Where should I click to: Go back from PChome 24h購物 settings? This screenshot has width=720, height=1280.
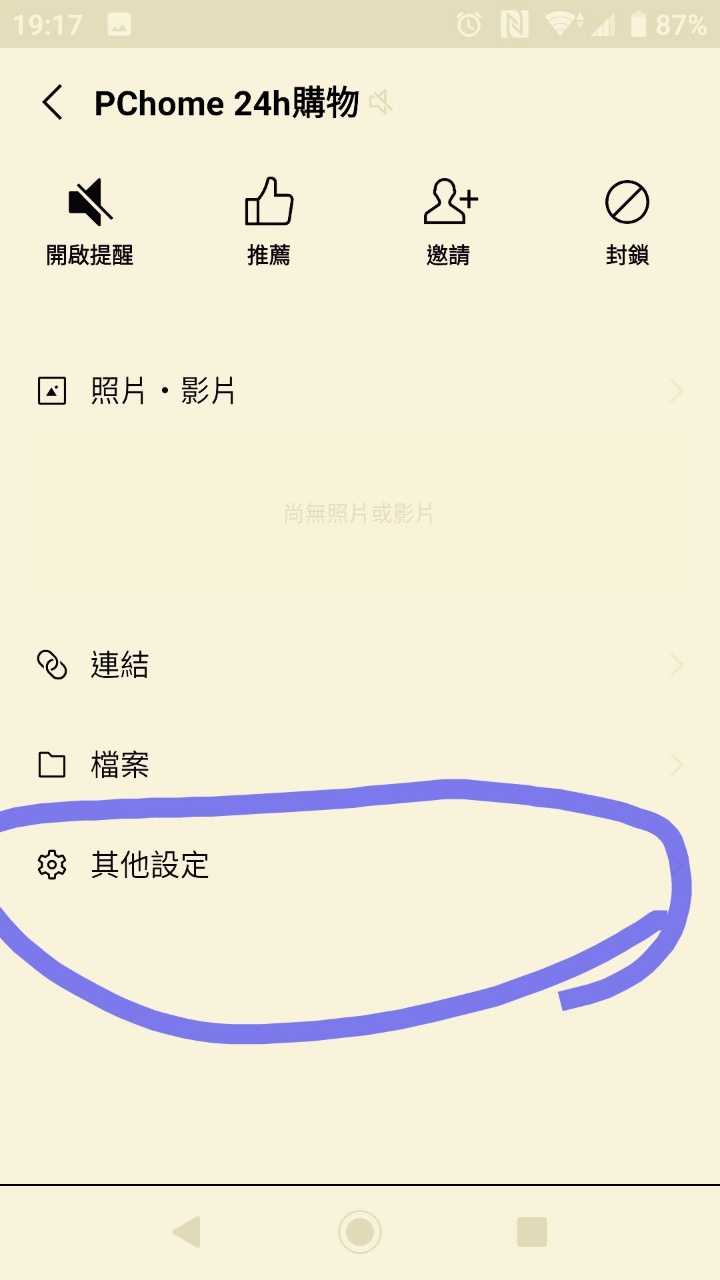click(x=52, y=103)
